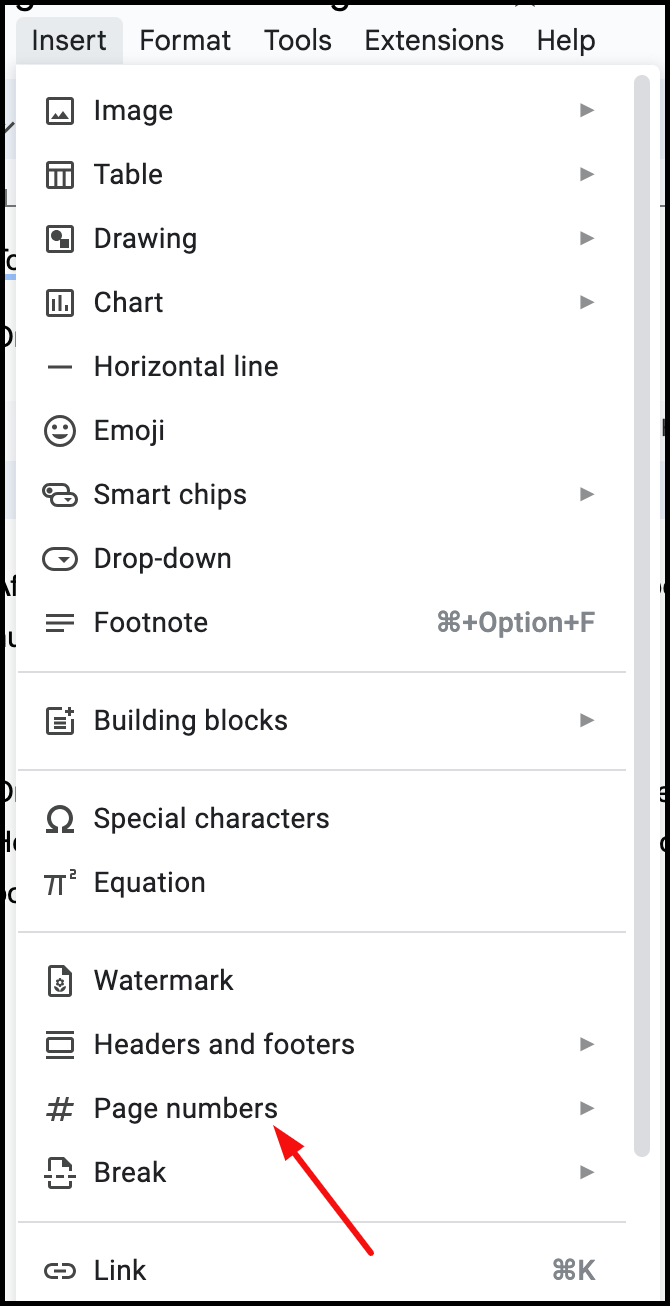Open the Tools menu

click(x=297, y=41)
